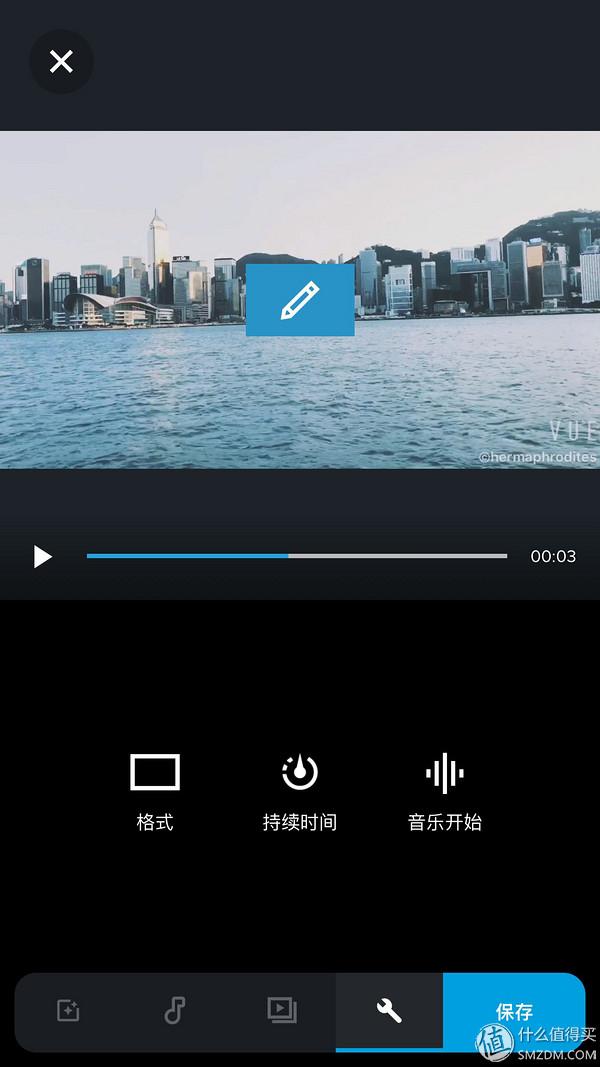Tap the blue pencil edit button
The image size is (600, 1067).
pos(300,300)
